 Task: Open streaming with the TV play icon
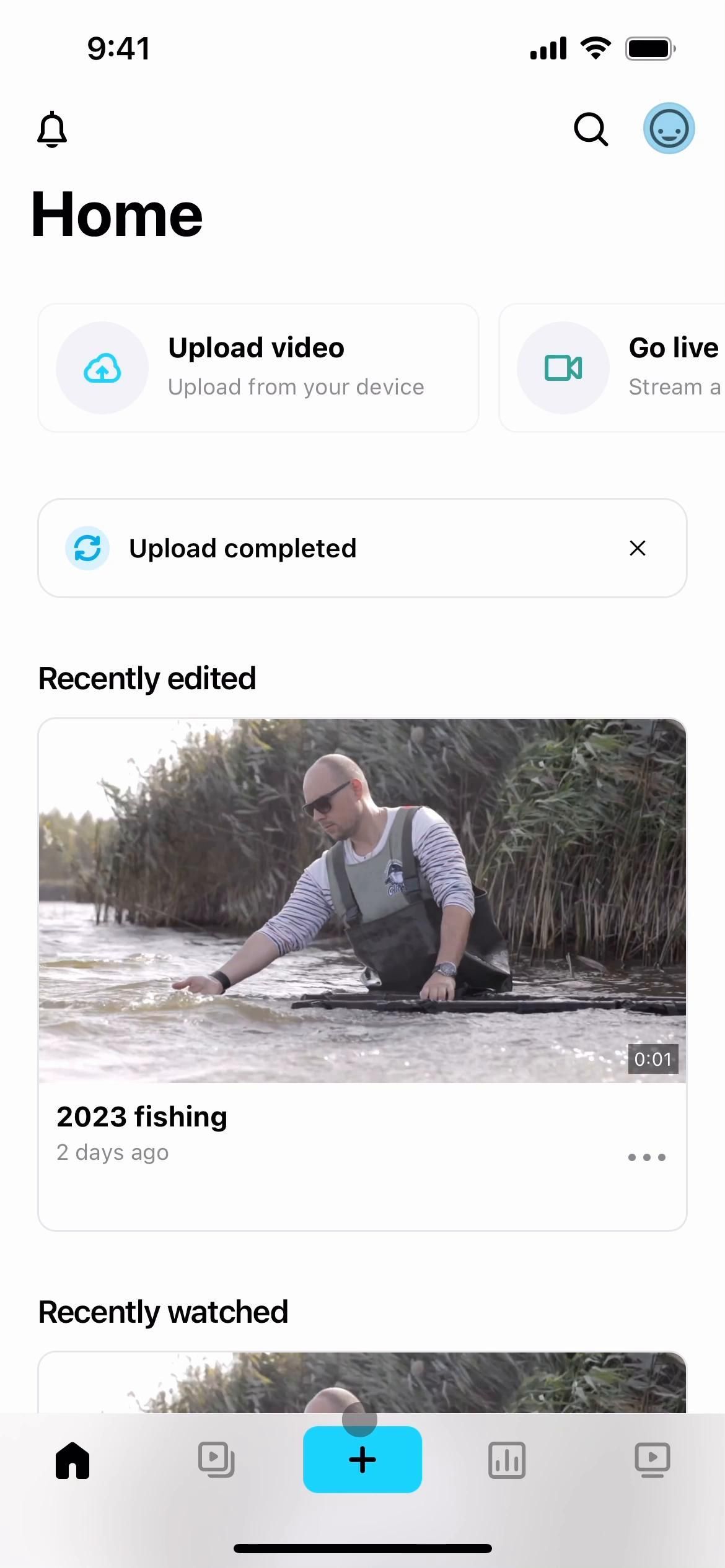click(652, 1460)
